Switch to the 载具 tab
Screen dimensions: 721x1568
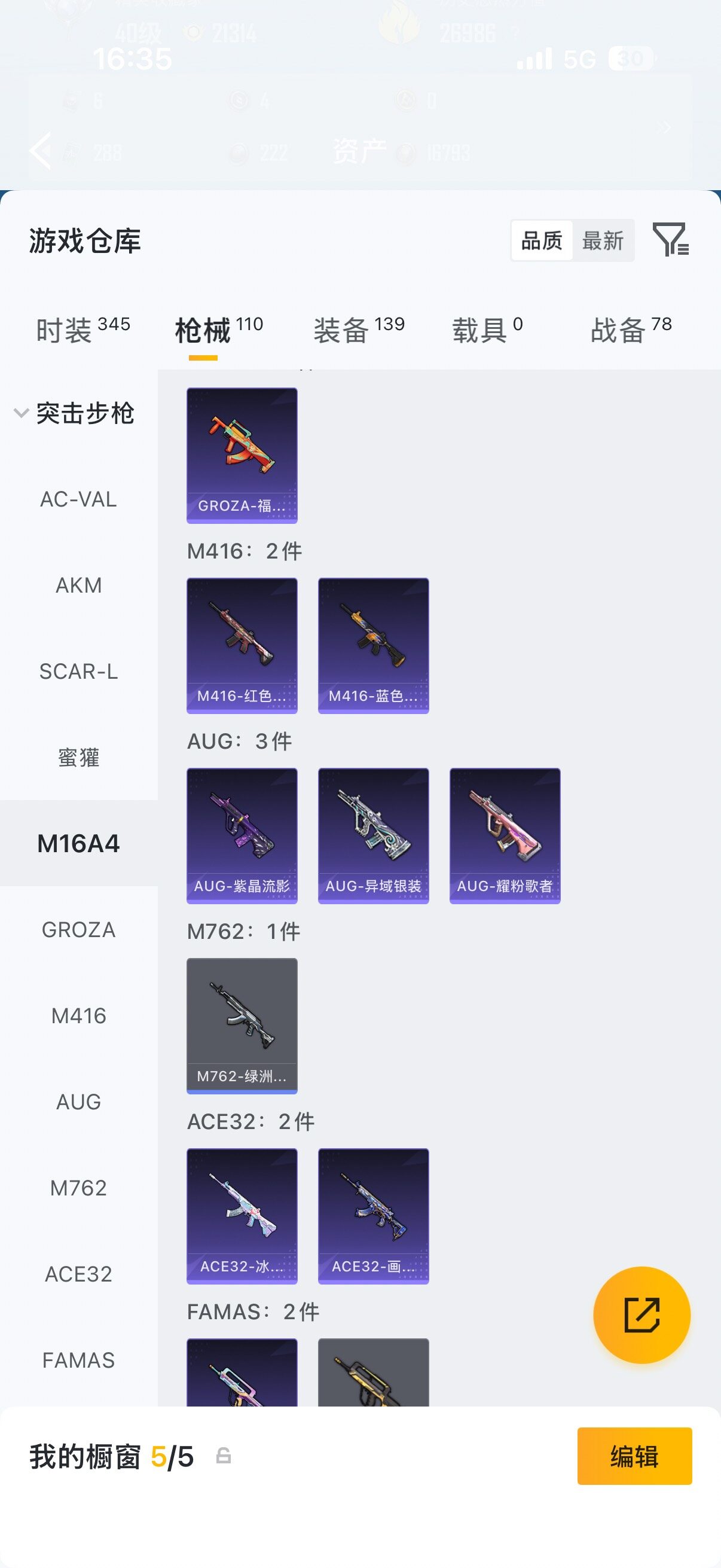click(487, 331)
